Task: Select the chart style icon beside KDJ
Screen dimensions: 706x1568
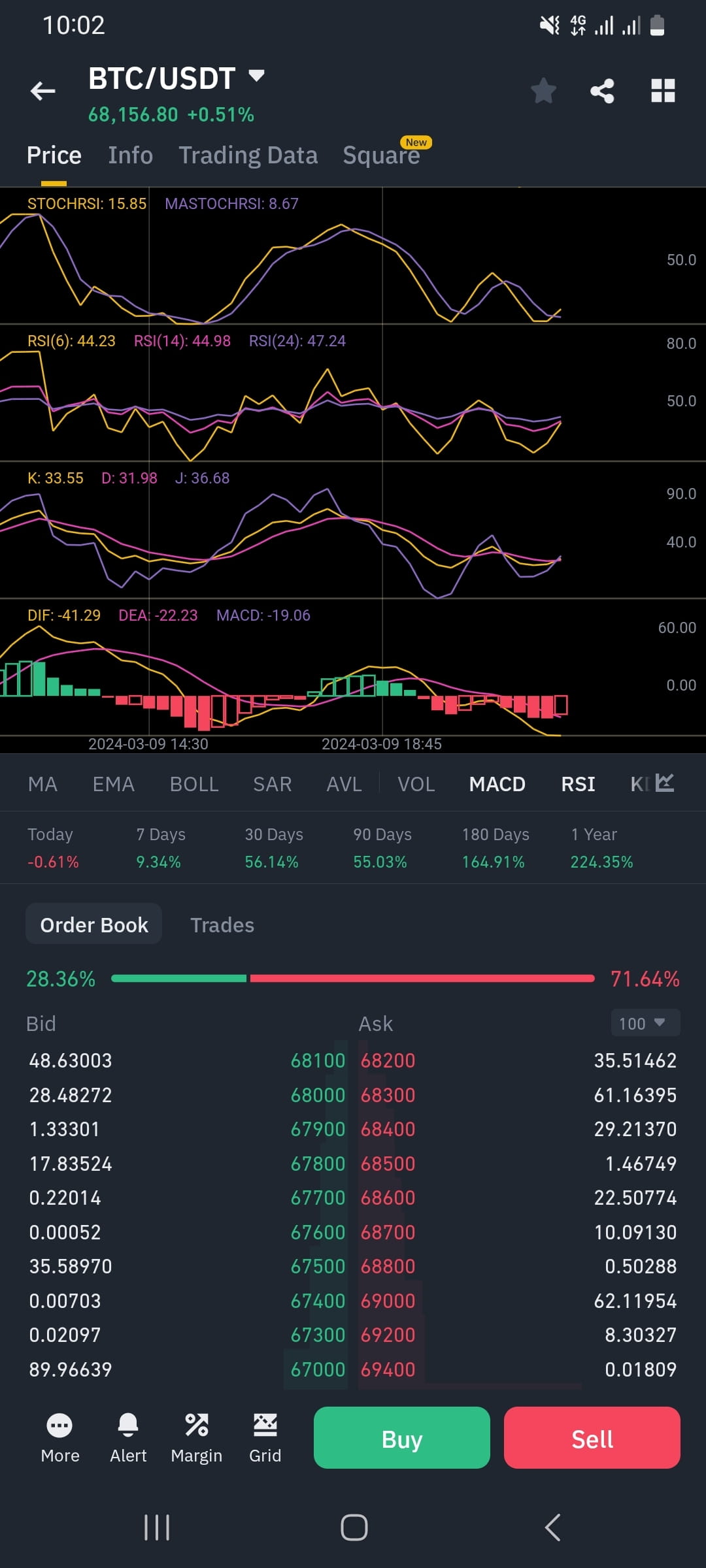Action: [664, 783]
